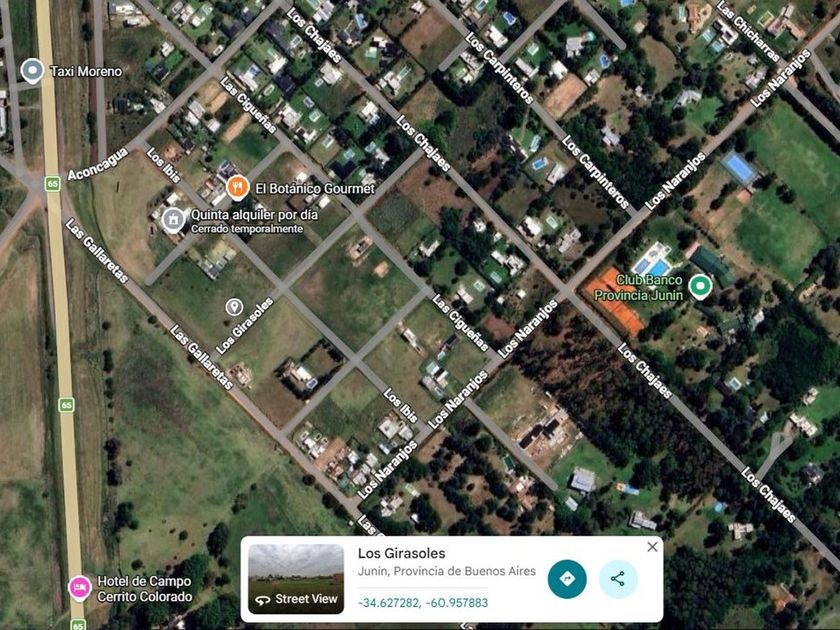Image resolution: width=840 pixels, height=630 pixels.
Task: Open the Street View thumbnail
Action: tap(296, 579)
